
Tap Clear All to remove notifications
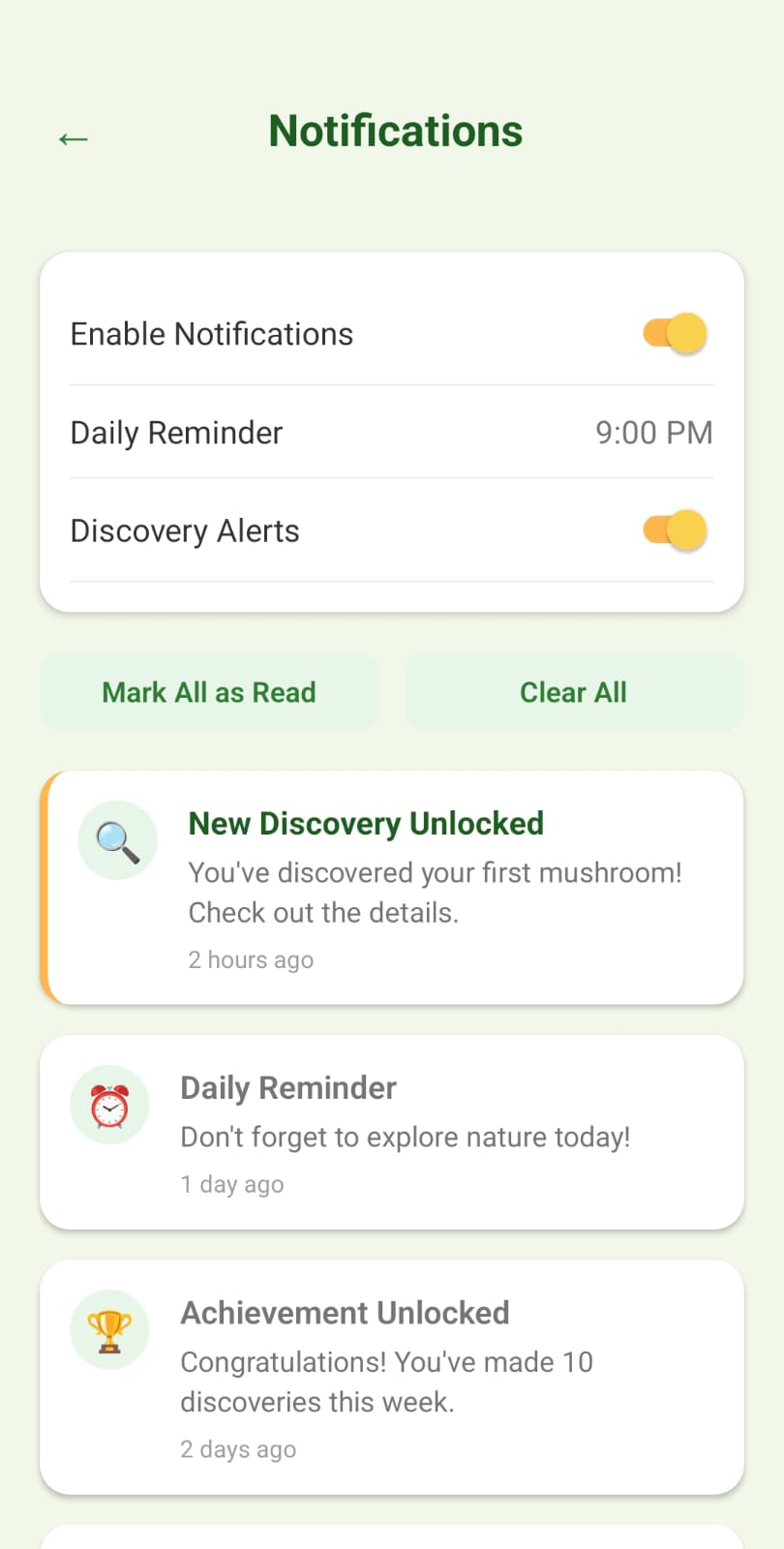click(573, 691)
